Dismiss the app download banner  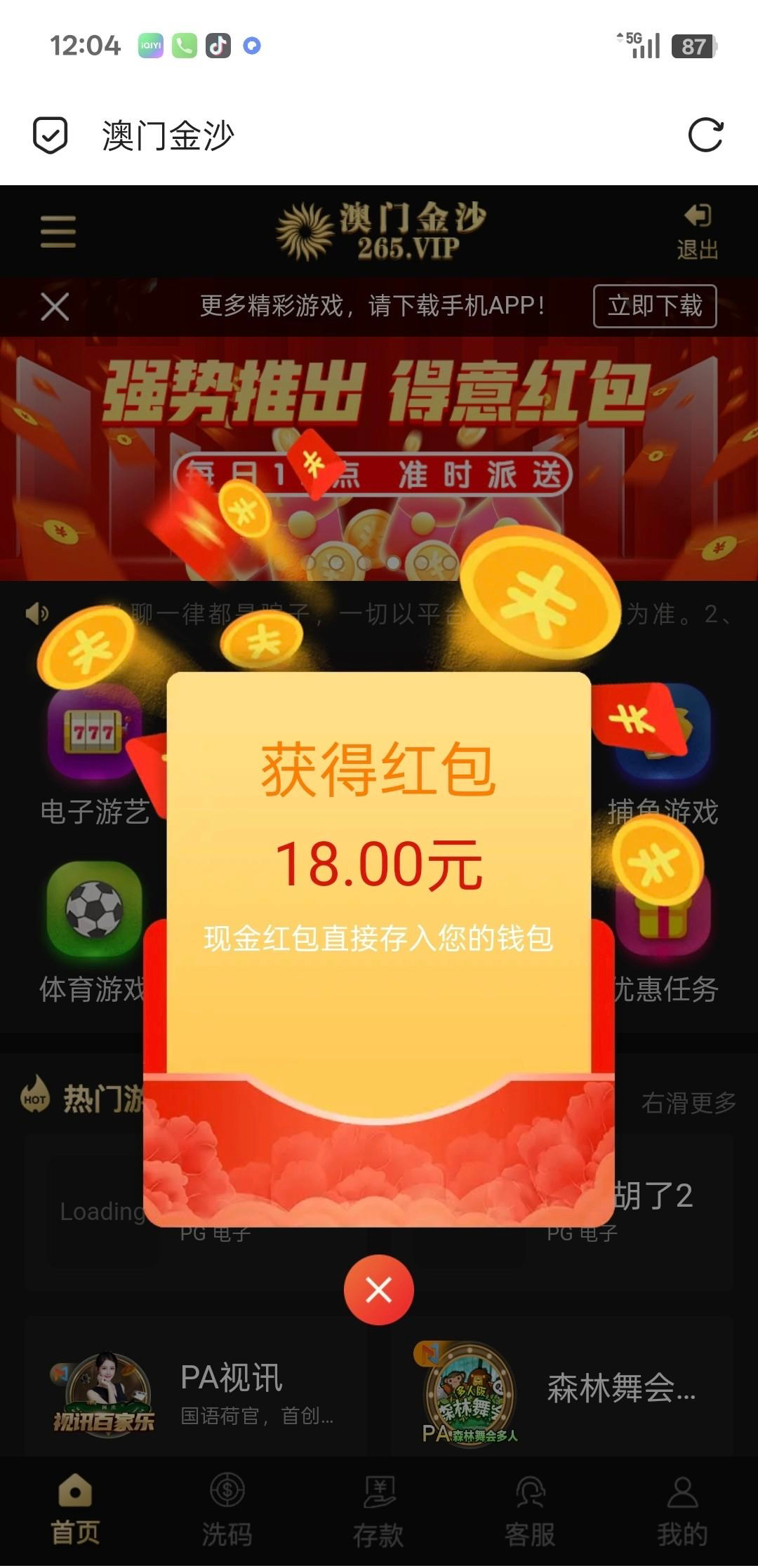(x=55, y=307)
